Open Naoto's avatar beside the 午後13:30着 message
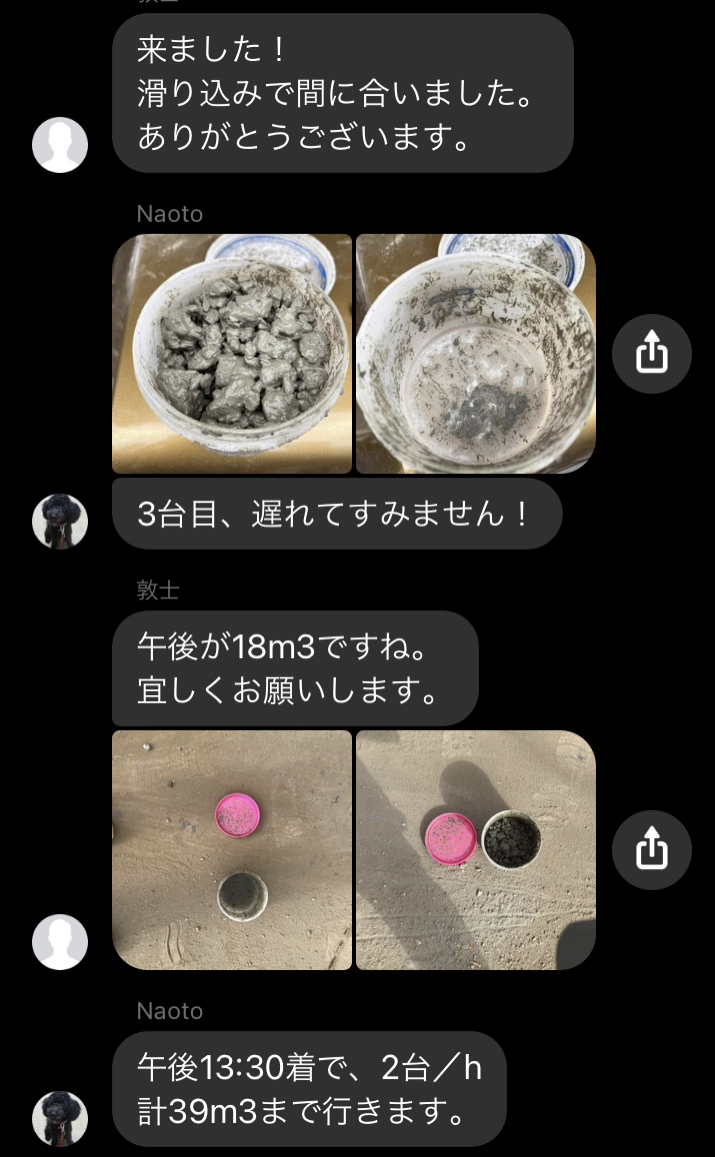This screenshot has height=1157, width=715. coord(60,1119)
